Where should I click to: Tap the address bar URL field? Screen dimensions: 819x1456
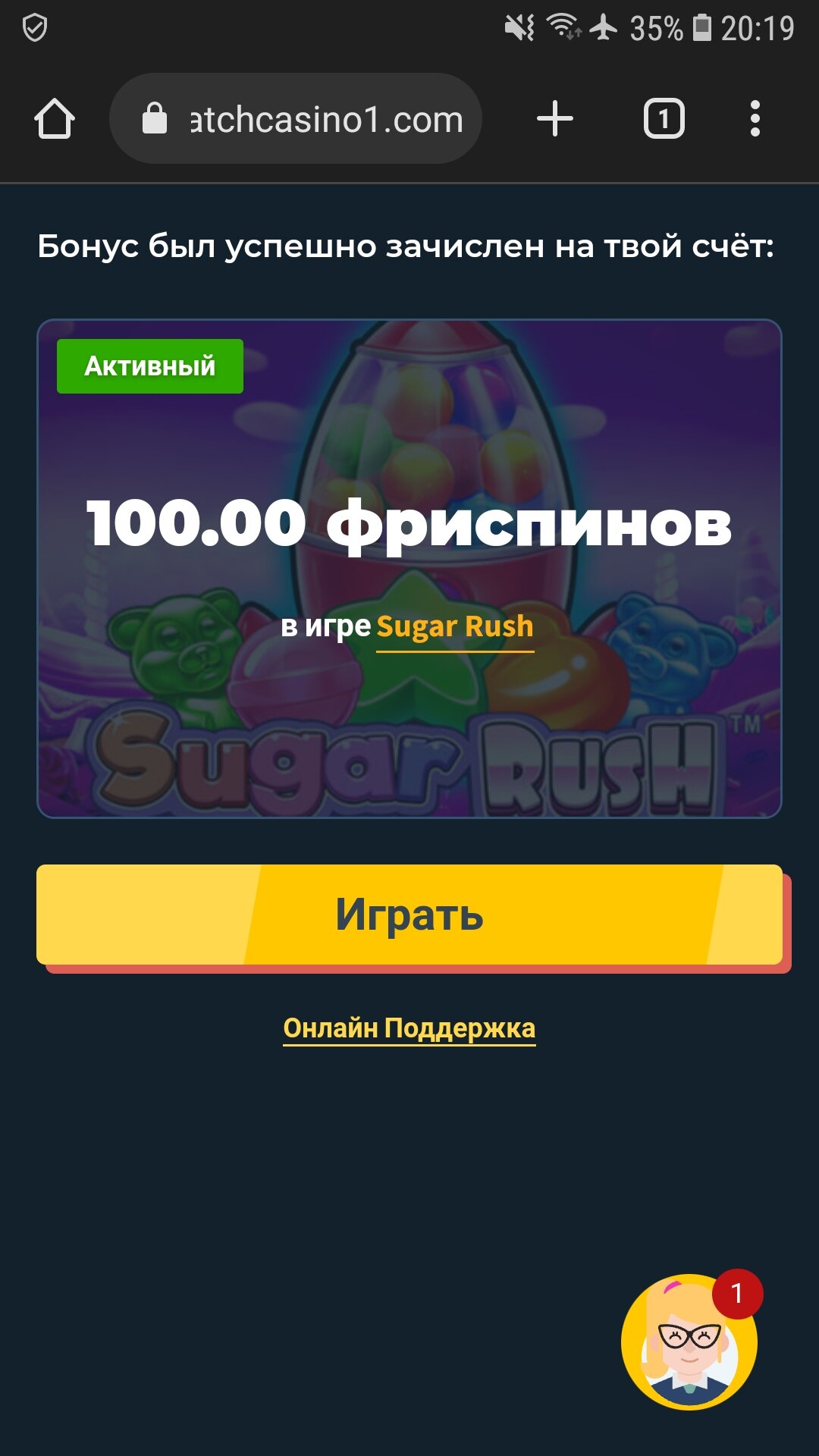click(311, 119)
